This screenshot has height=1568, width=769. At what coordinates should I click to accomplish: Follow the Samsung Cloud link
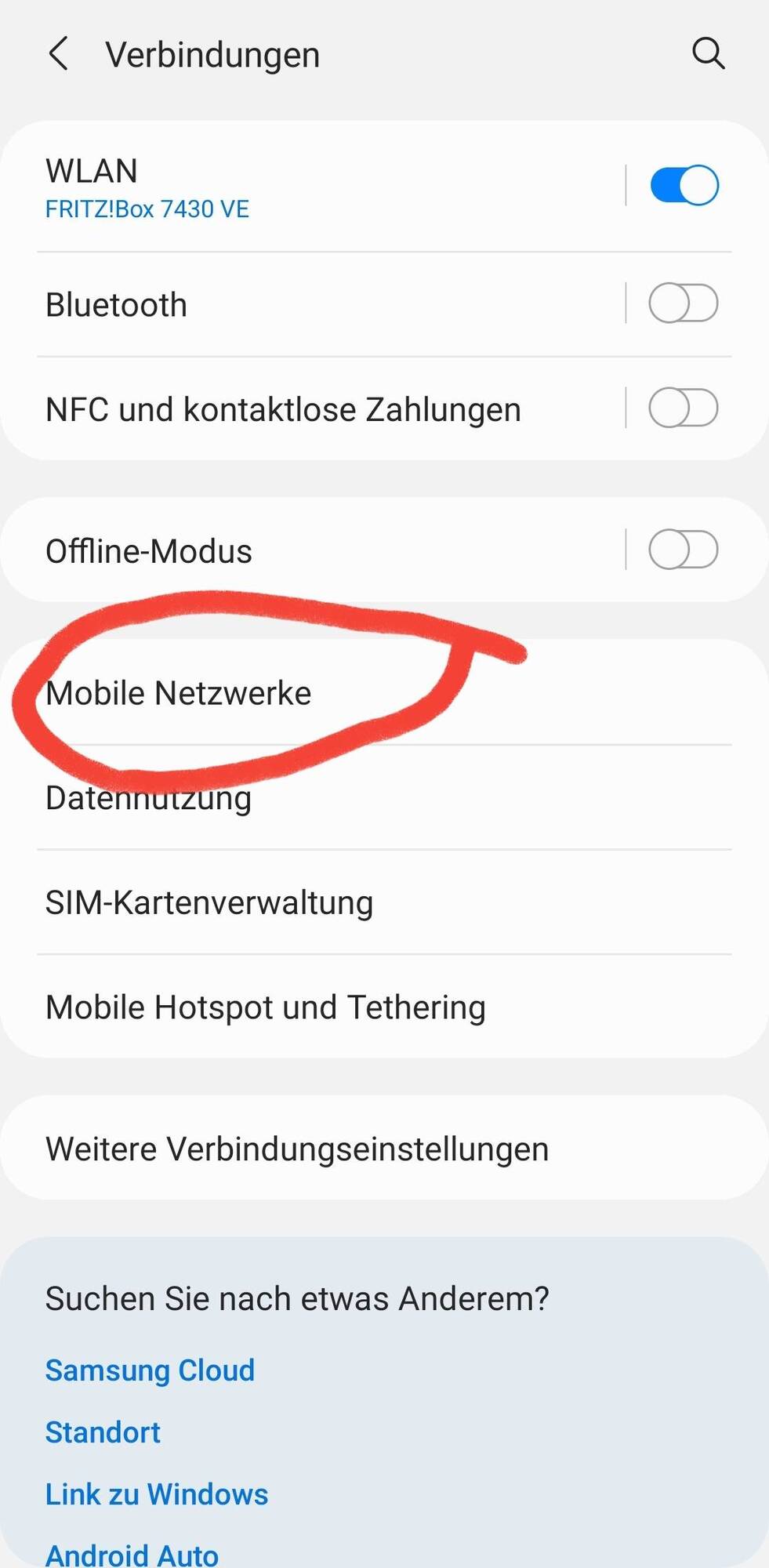(x=150, y=1370)
